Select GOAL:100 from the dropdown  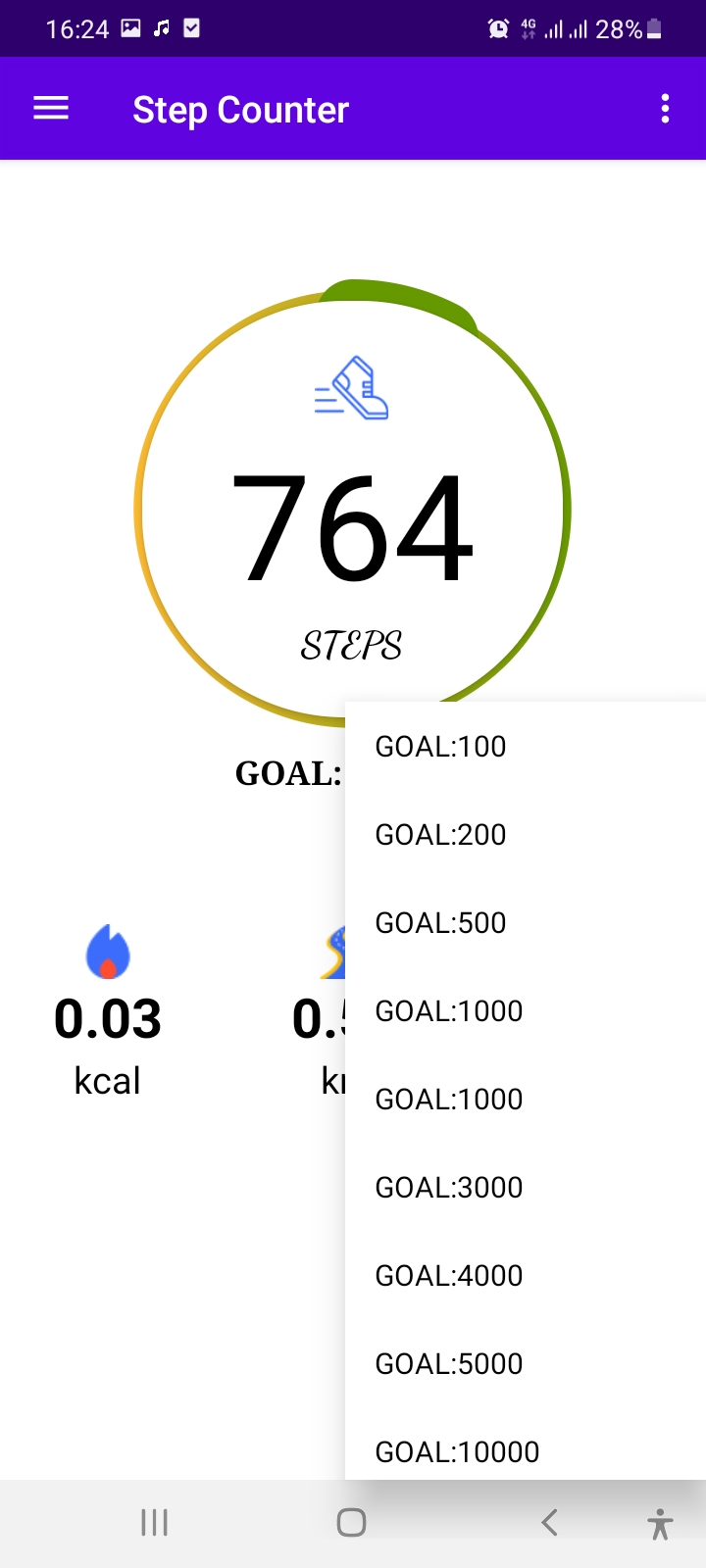pos(526,746)
